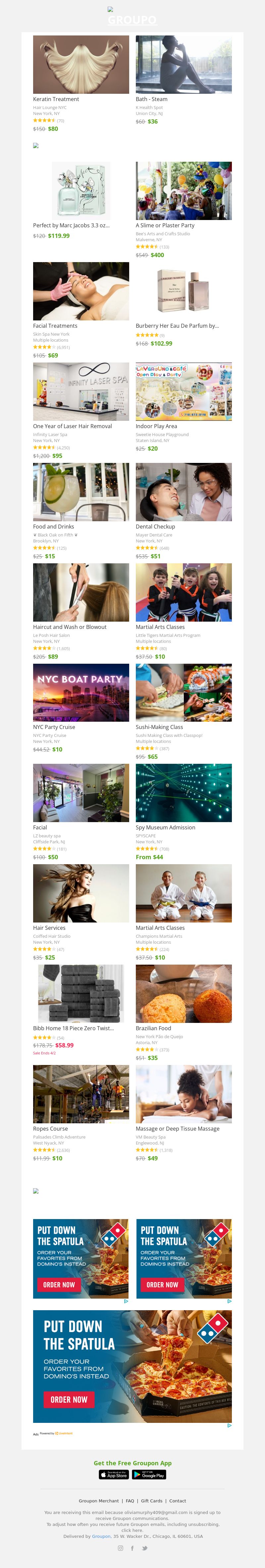Open Perfect by Marc Jacobs perfume deal
Viewport: 265px width, 1568px height.
(x=81, y=191)
